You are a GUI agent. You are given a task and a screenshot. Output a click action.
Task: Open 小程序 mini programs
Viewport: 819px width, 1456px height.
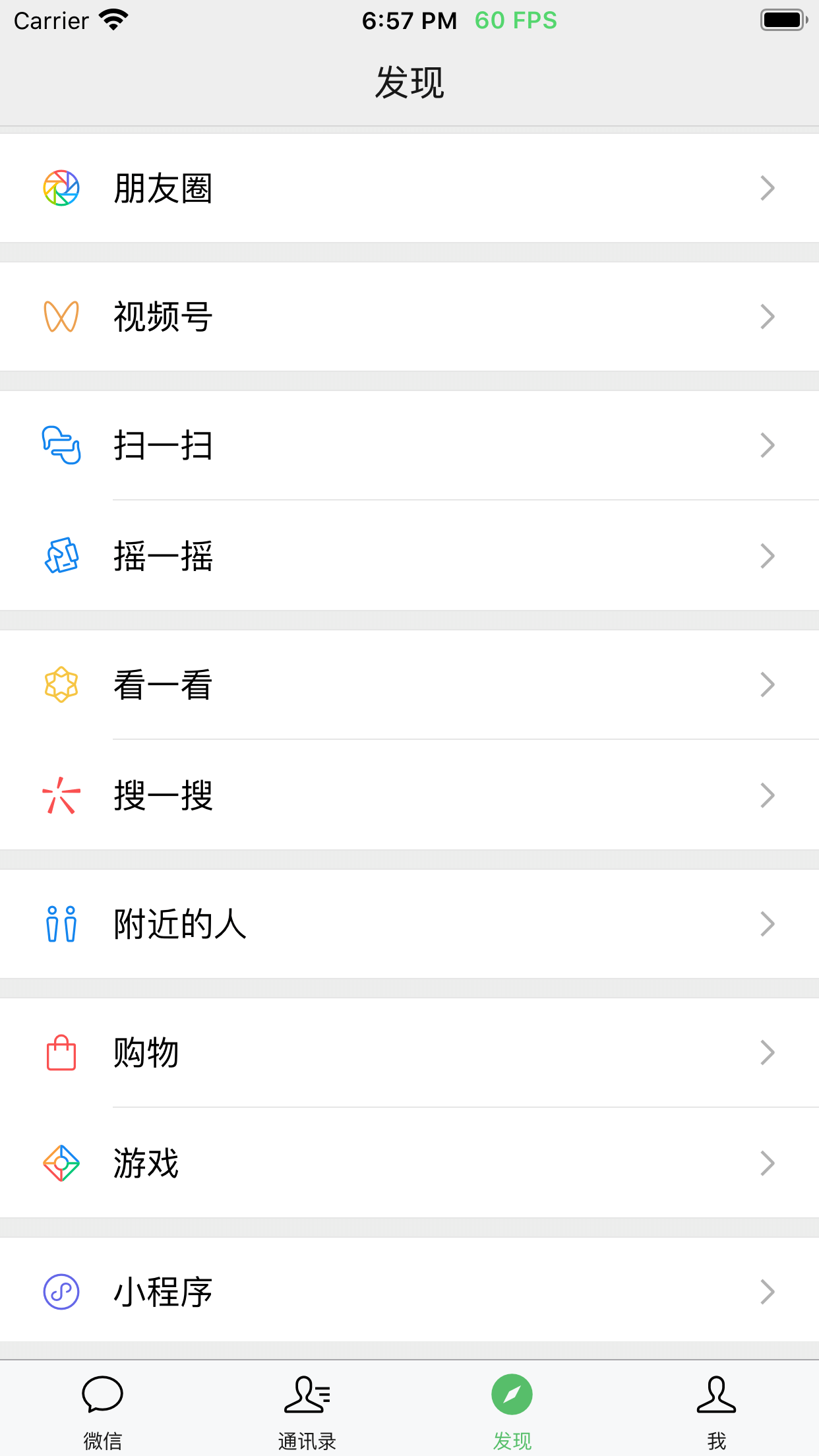pyautogui.click(x=409, y=1292)
